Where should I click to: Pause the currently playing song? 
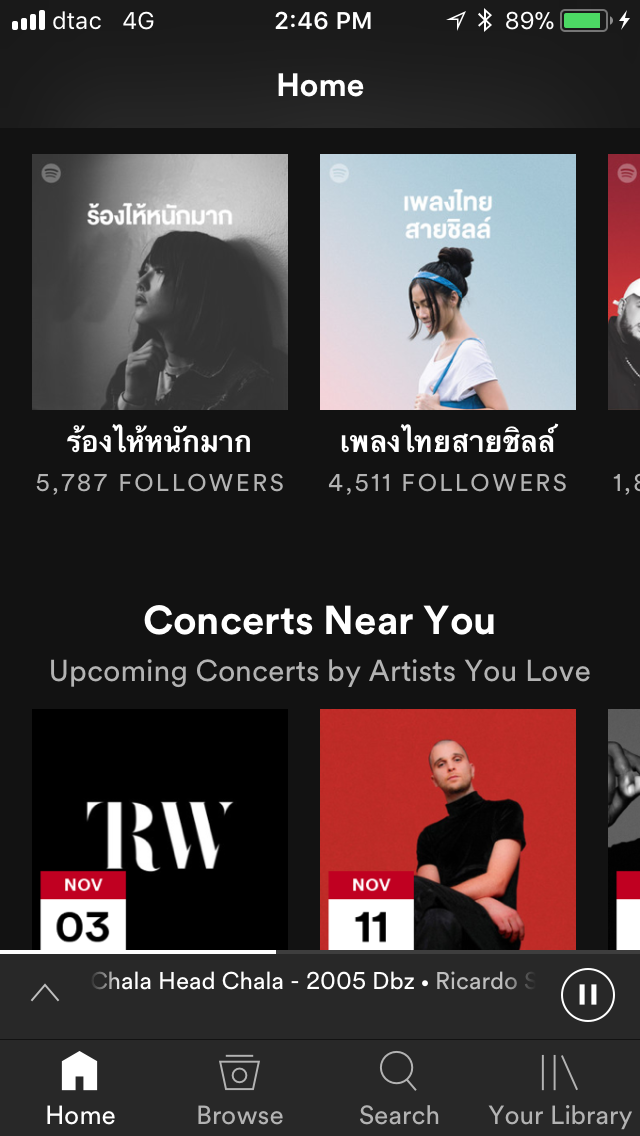[588, 995]
